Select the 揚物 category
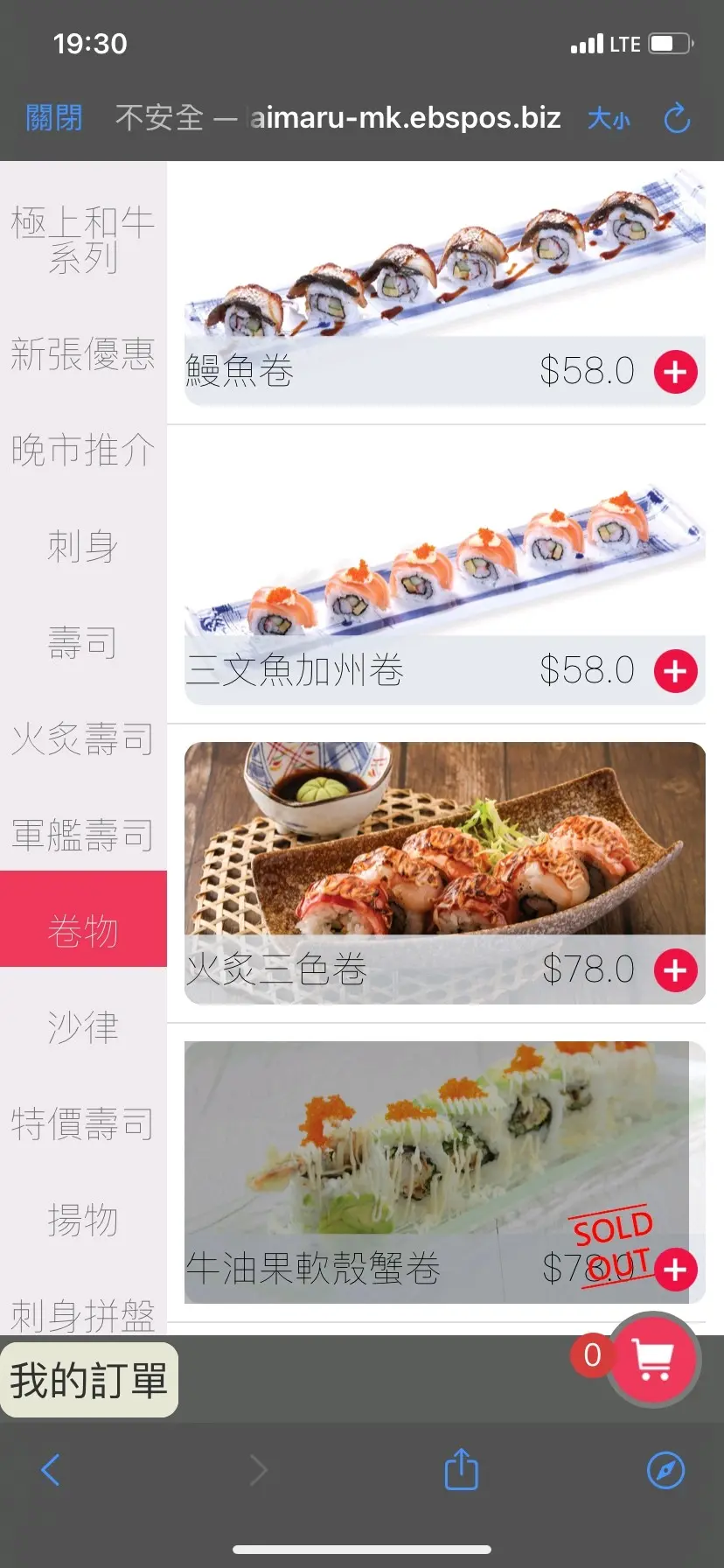This screenshot has height=1568, width=724. (83, 1220)
